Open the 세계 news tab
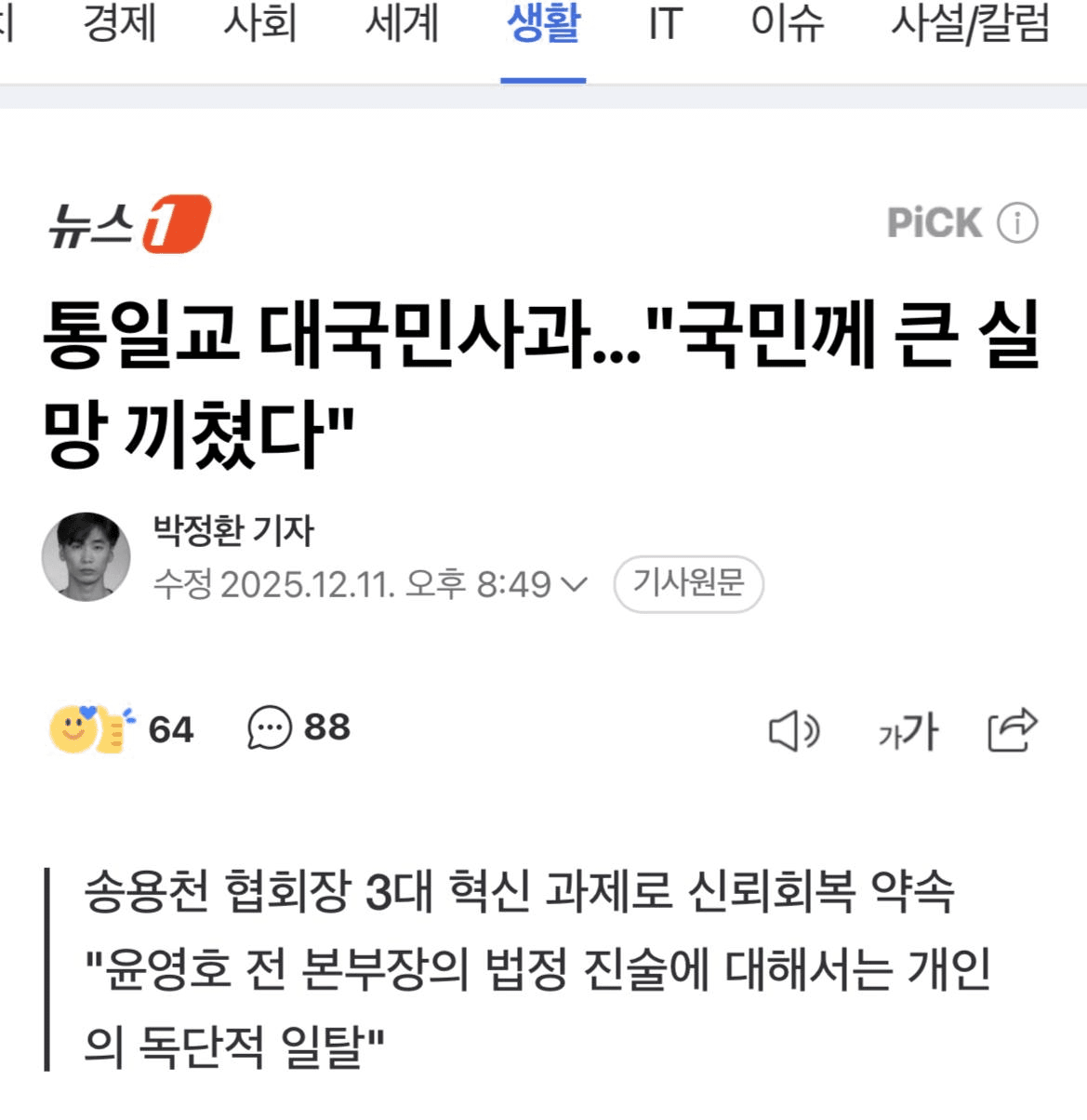This screenshot has width=1087, height=1120. pos(401,24)
